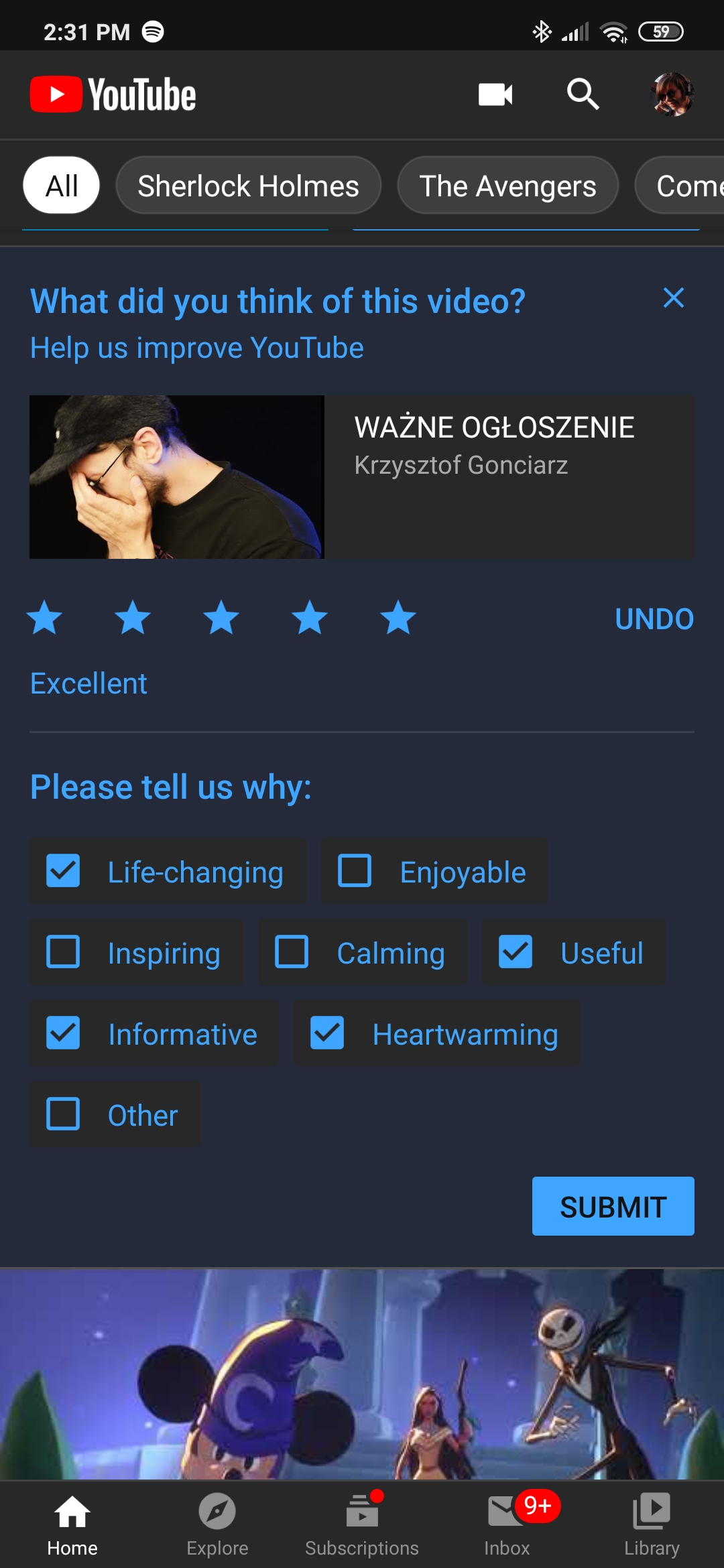This screenshot has height=1568, width=724.
Task: Check the Enjoyable option
Action: coord(355,871)
